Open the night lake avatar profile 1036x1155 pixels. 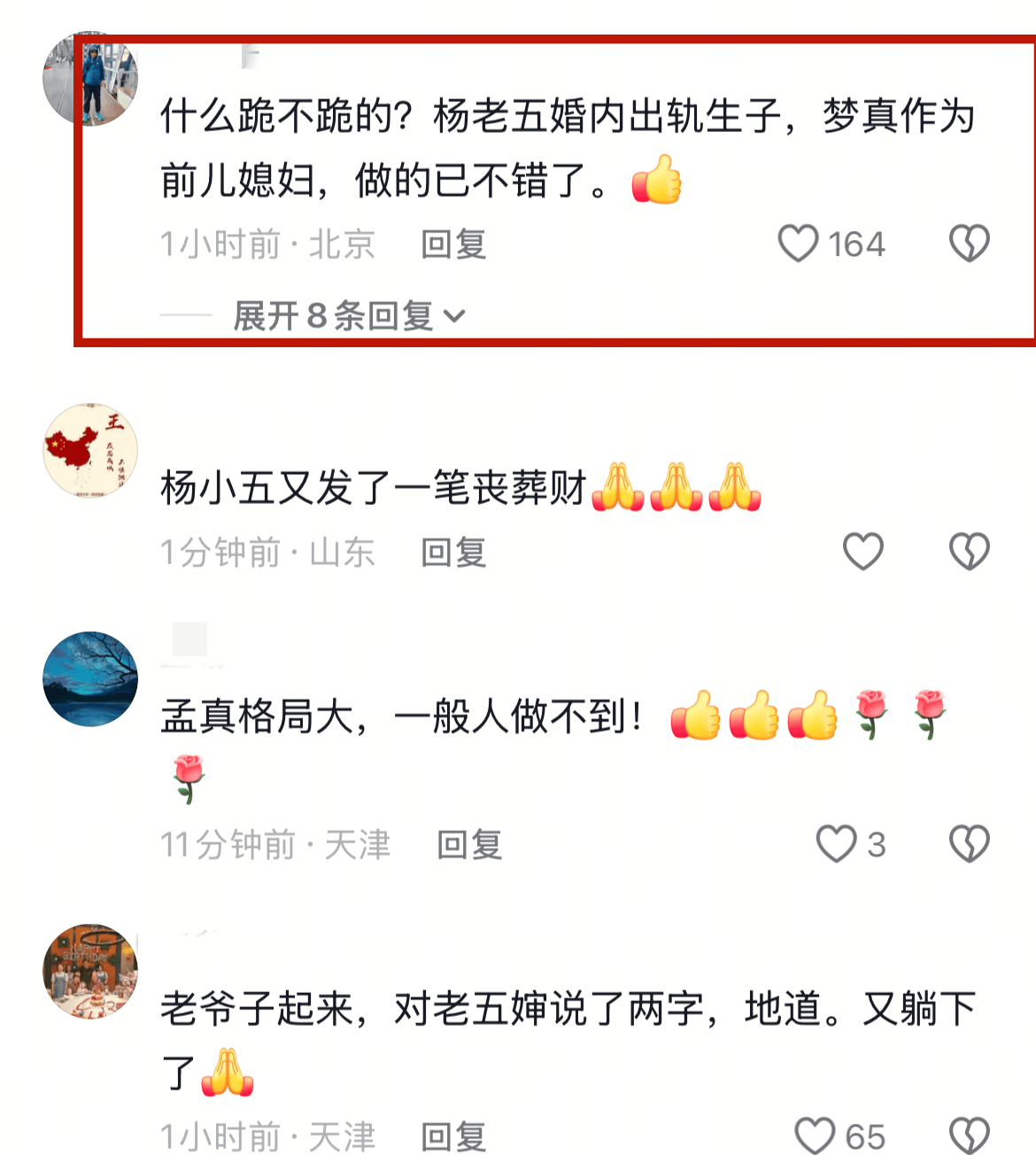[x=90, y=679]
